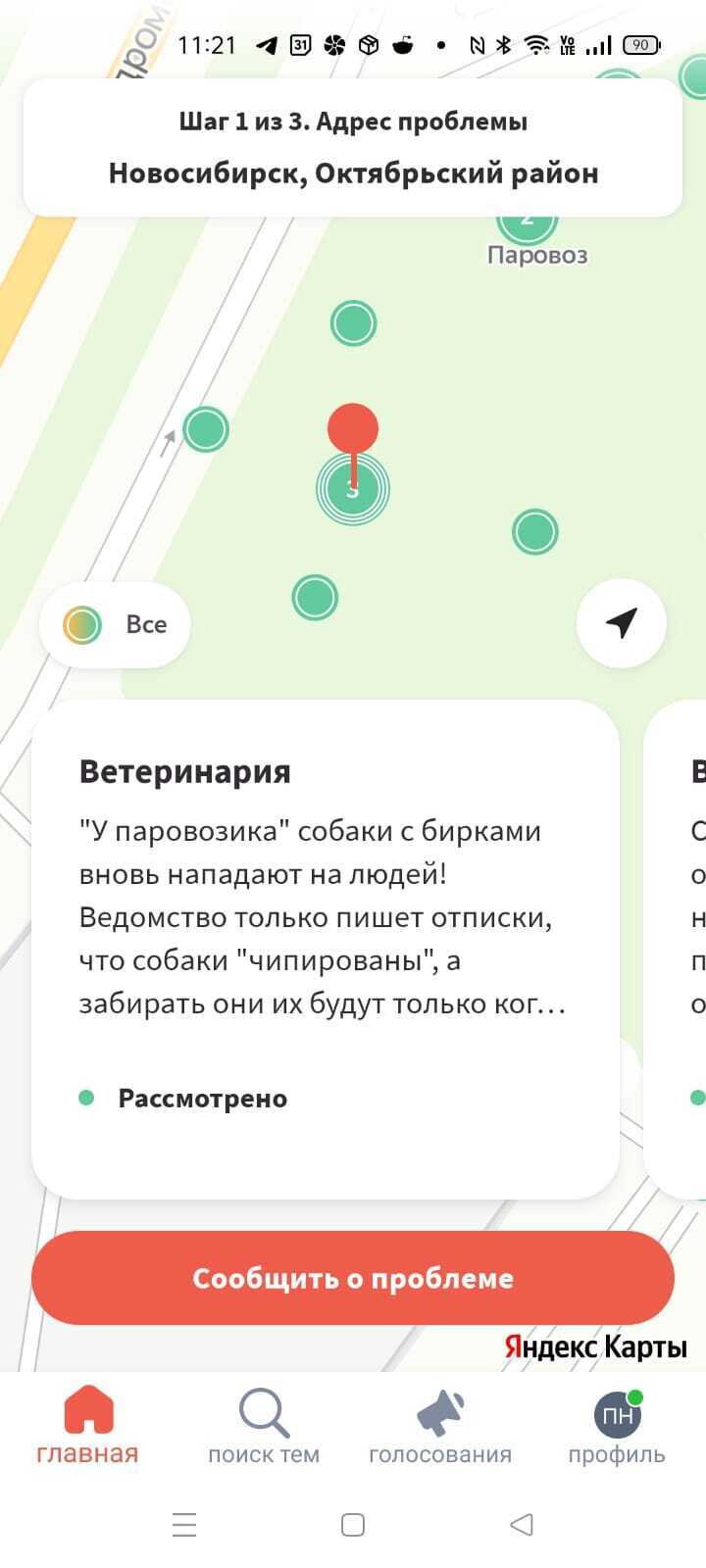Open the Ветеринария complaint card about dogs
This screenshot has width=706, height=1568.
(x=326, y=949)
